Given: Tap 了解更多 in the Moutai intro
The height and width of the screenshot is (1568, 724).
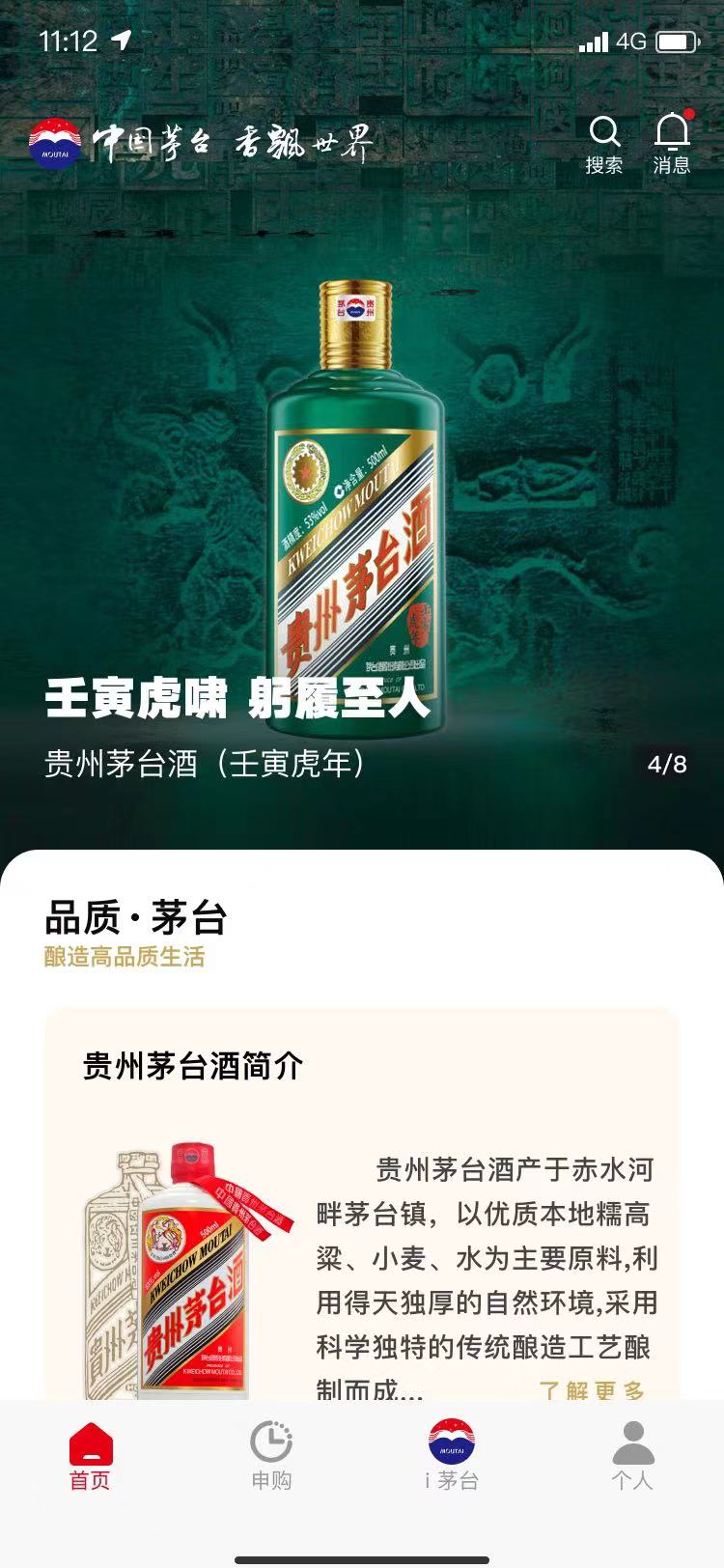Looking at the screenshot, I should [591, 1390].
